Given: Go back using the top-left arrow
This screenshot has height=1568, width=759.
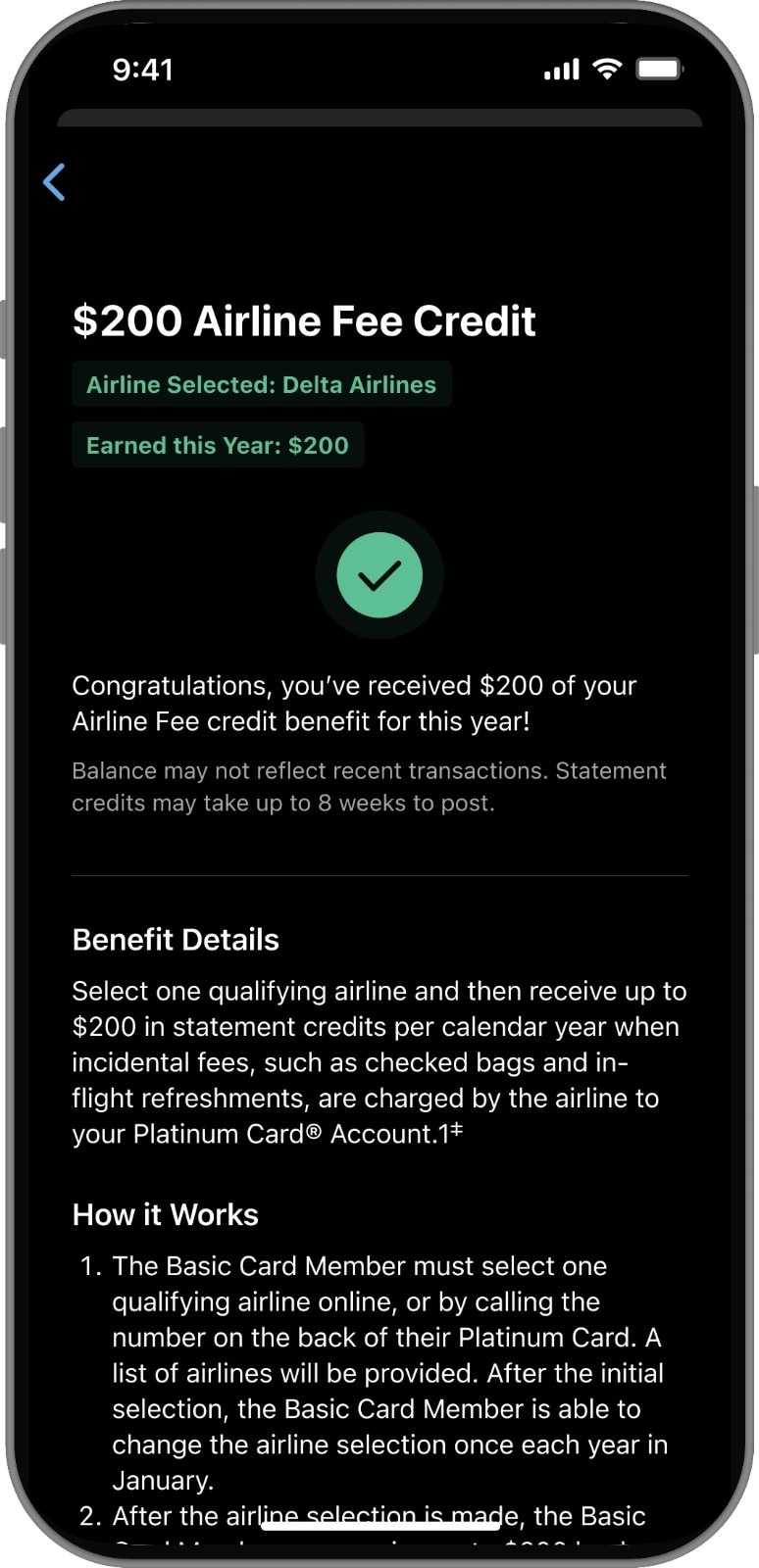Looking at the screenshot, I should point(54,182).
